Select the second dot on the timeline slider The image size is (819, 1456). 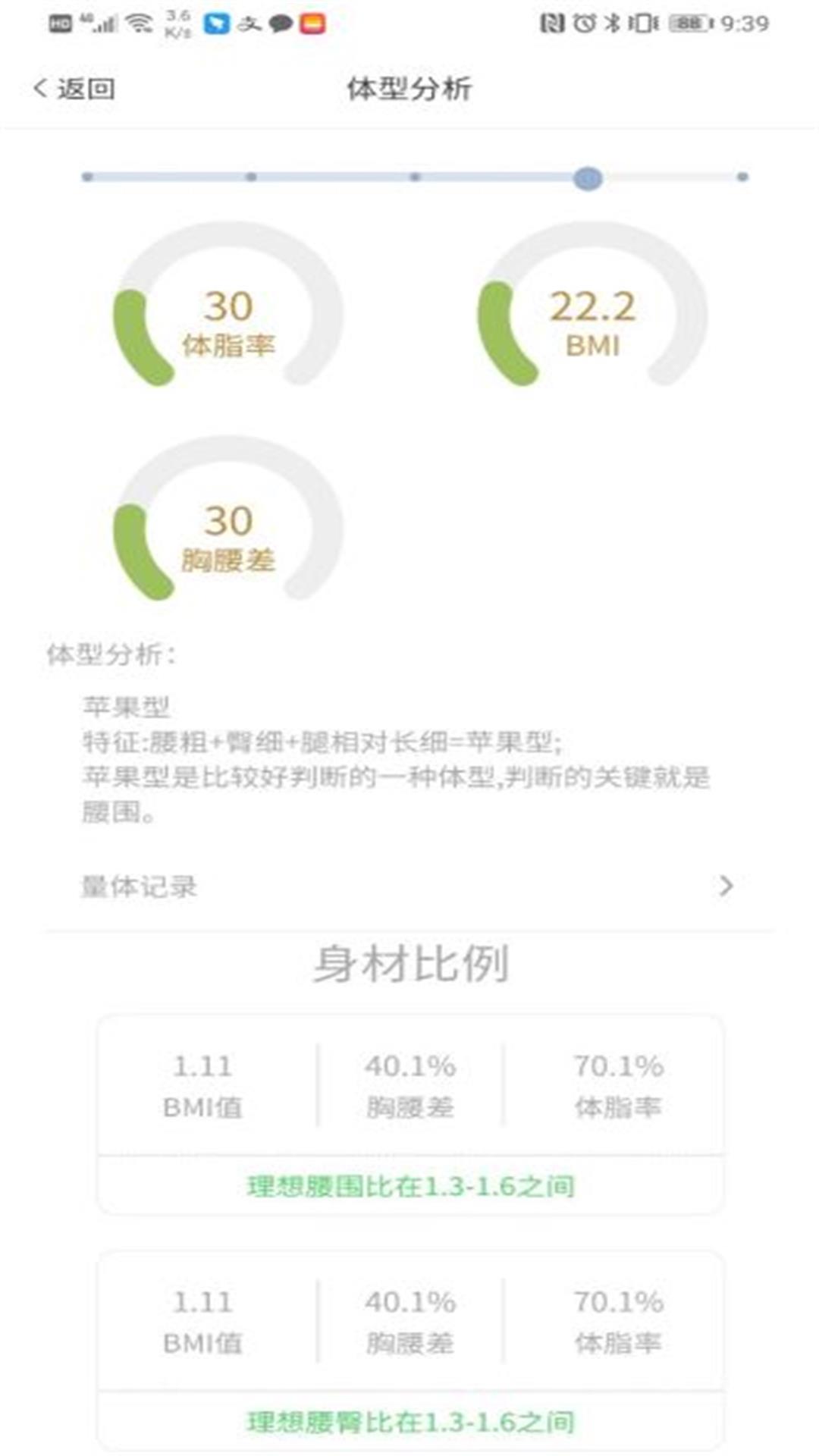(251, 177)
